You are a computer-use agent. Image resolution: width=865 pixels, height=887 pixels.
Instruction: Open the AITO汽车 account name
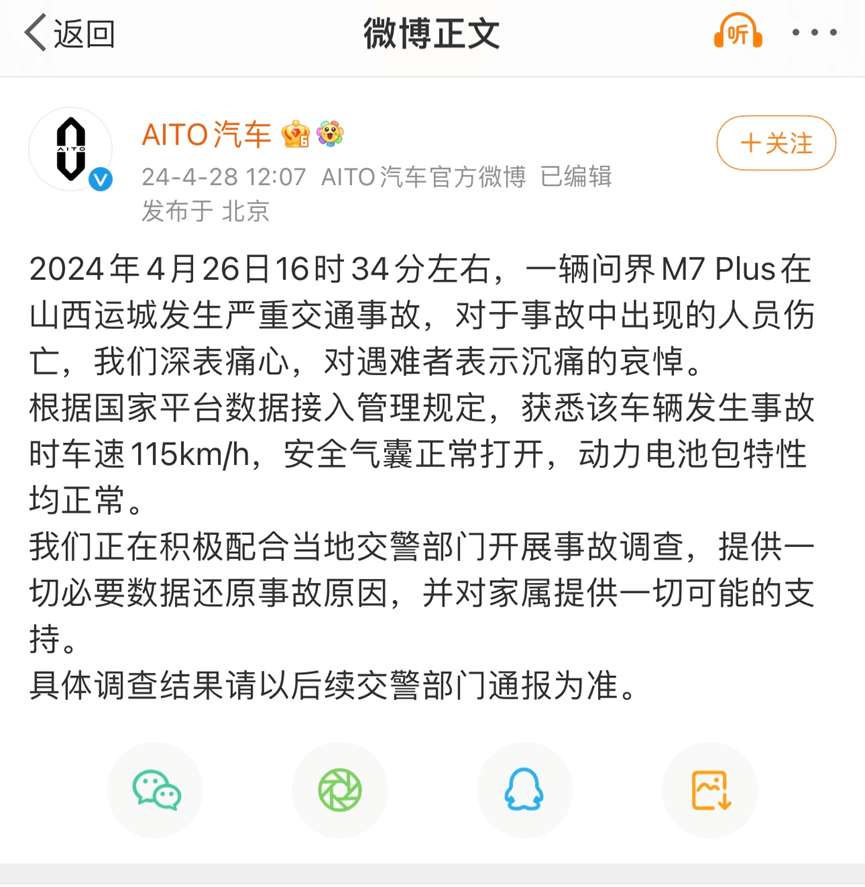point(206,134)
